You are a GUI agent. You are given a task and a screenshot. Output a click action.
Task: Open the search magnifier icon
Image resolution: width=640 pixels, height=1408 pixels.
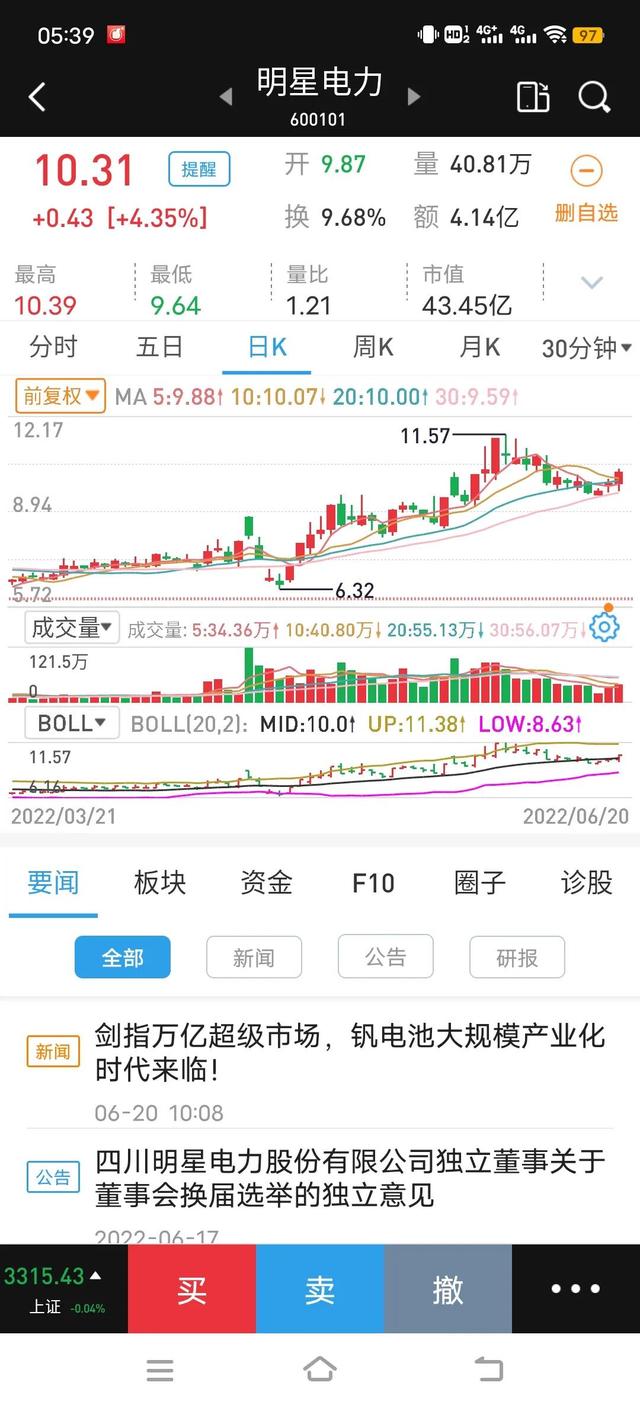(x=594, y=97)
